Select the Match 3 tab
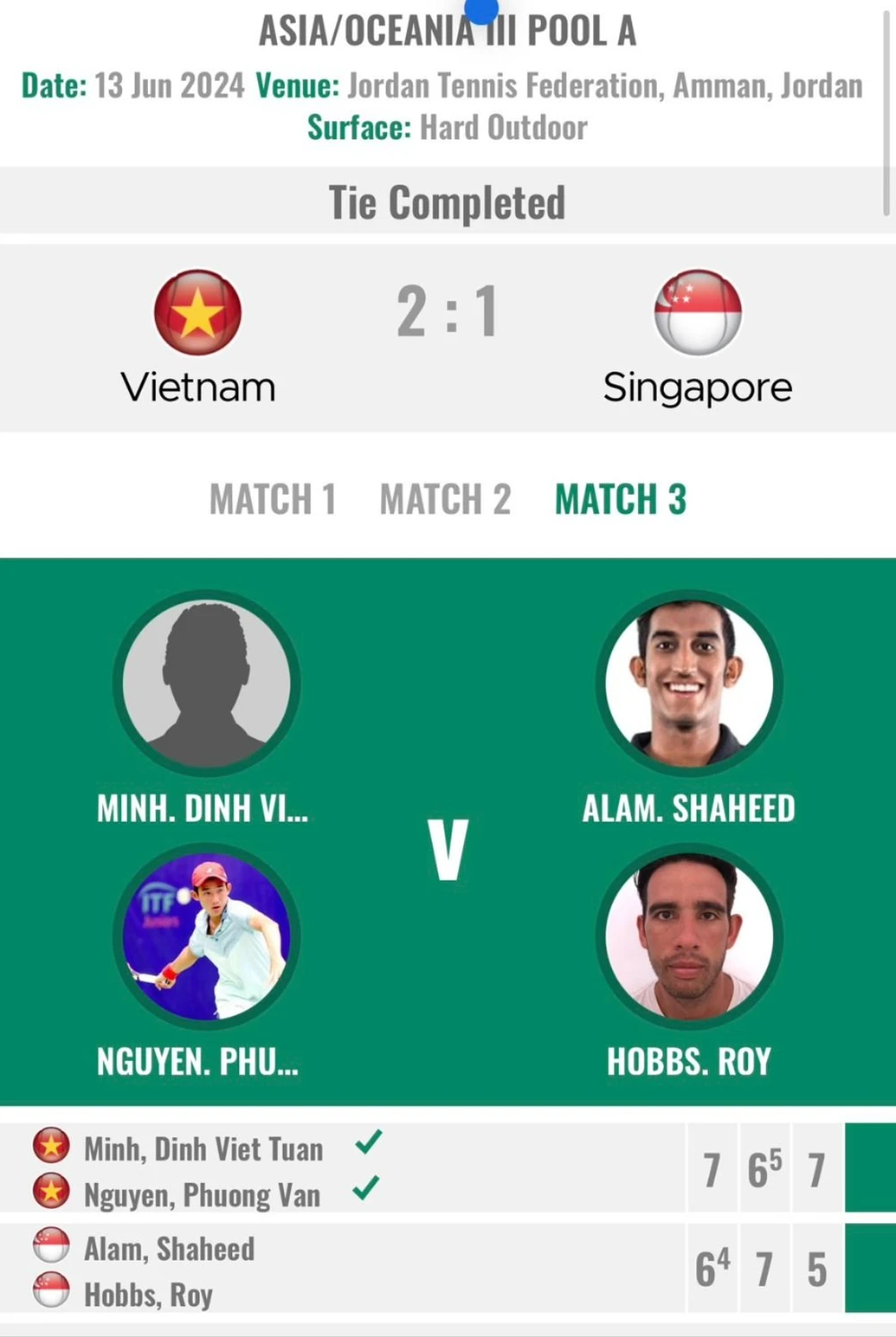 [x=620, y=499]
